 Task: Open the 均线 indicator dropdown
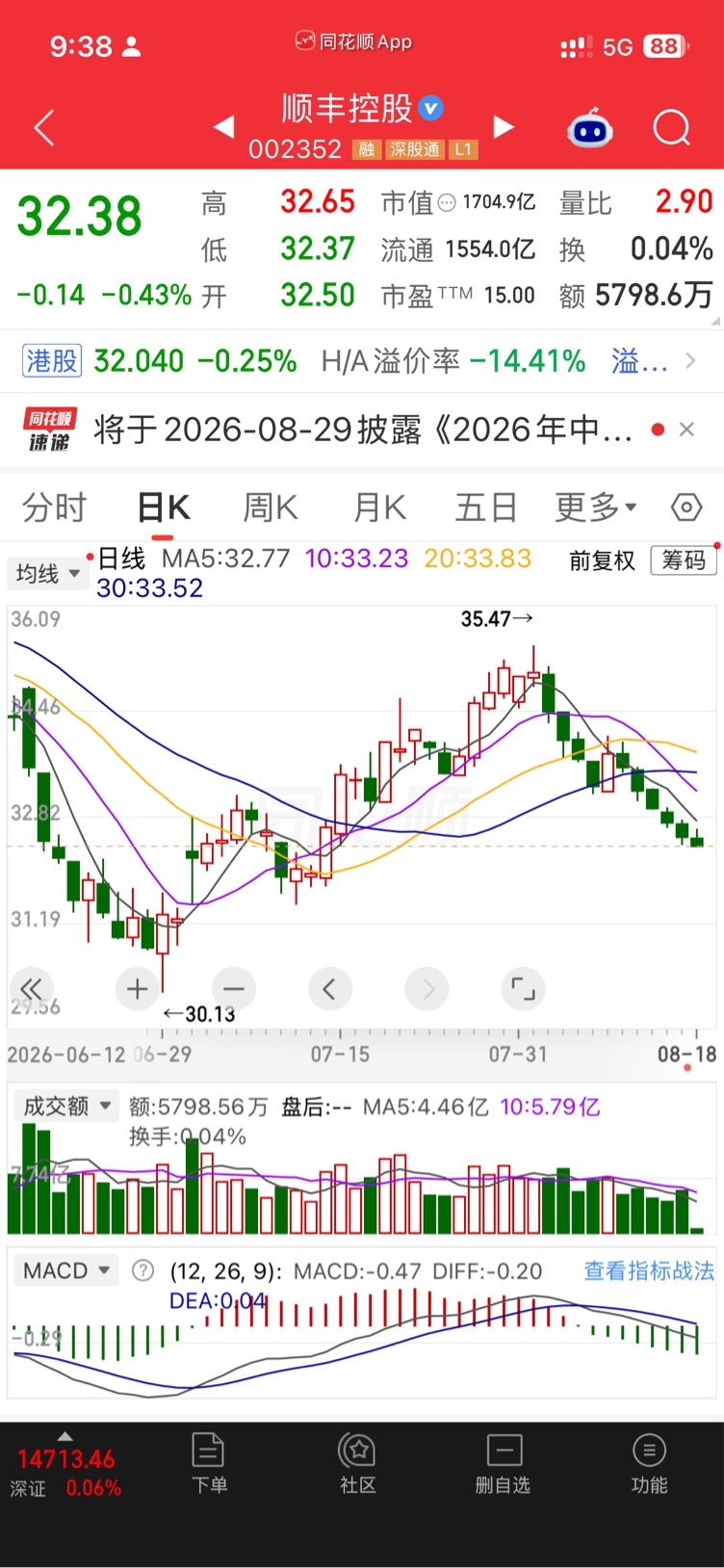47,574
